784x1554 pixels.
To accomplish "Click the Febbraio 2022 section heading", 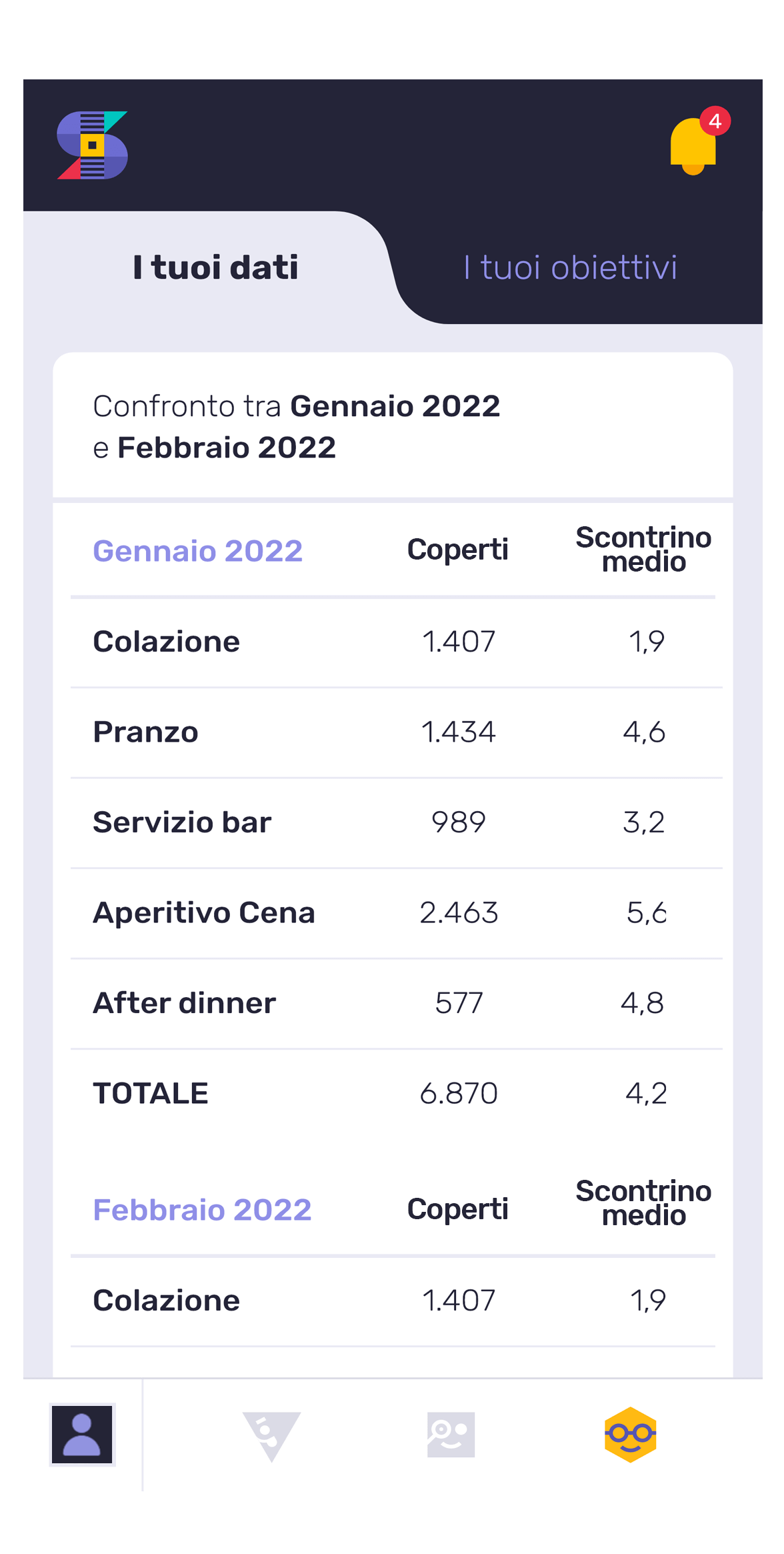I will [203, 1209].
